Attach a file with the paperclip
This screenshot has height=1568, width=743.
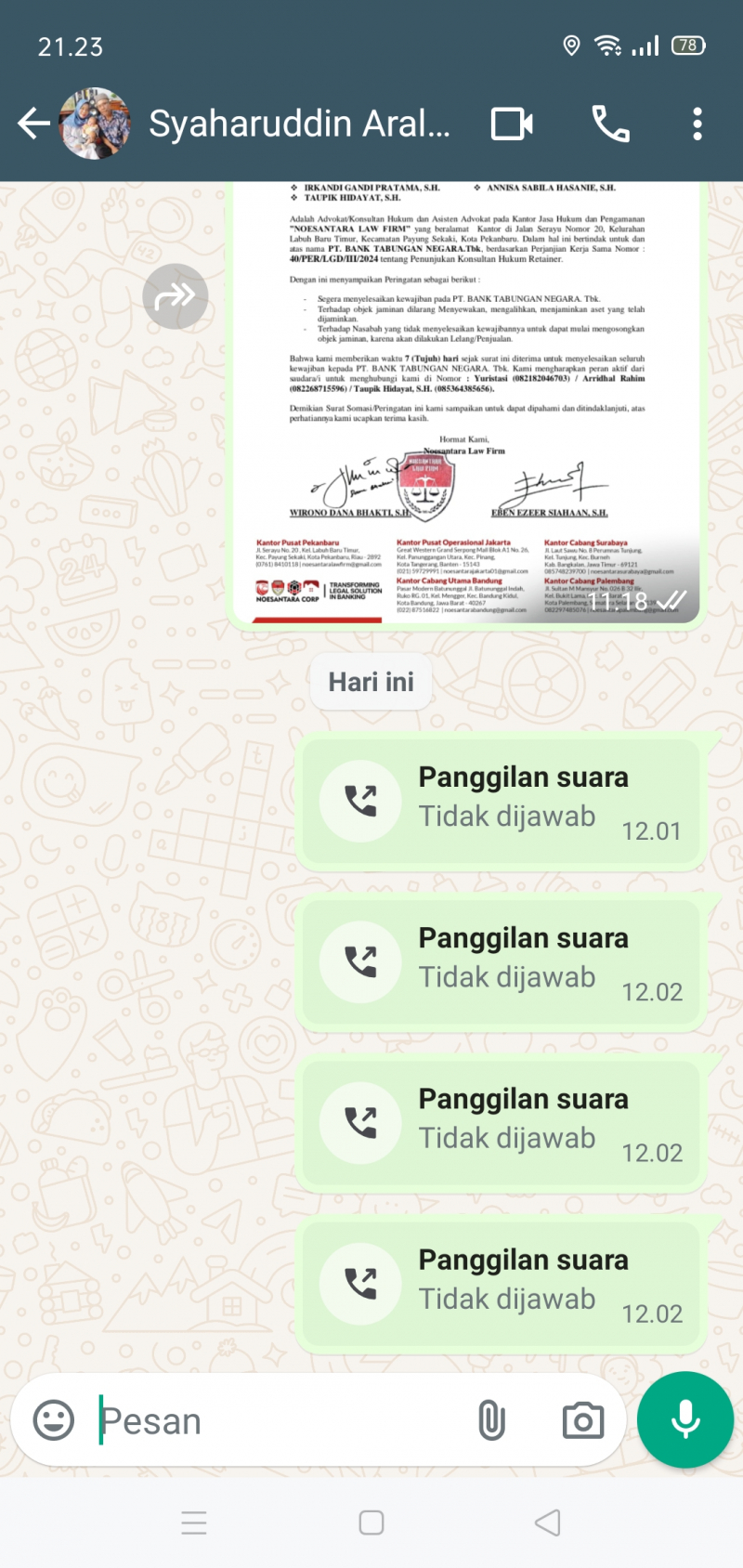491,1420
